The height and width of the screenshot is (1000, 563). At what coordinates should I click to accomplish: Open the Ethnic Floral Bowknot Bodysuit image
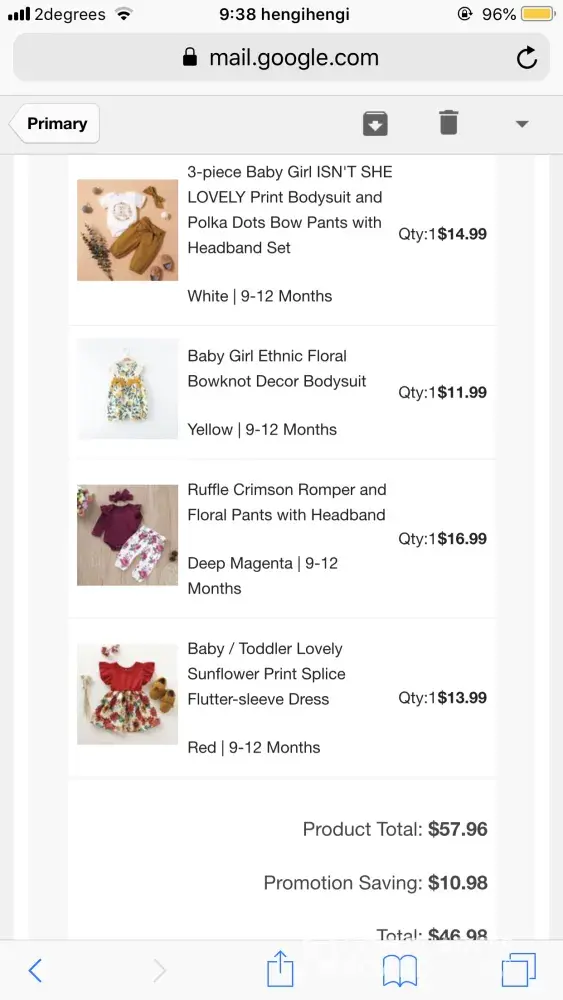click(128, 389)
